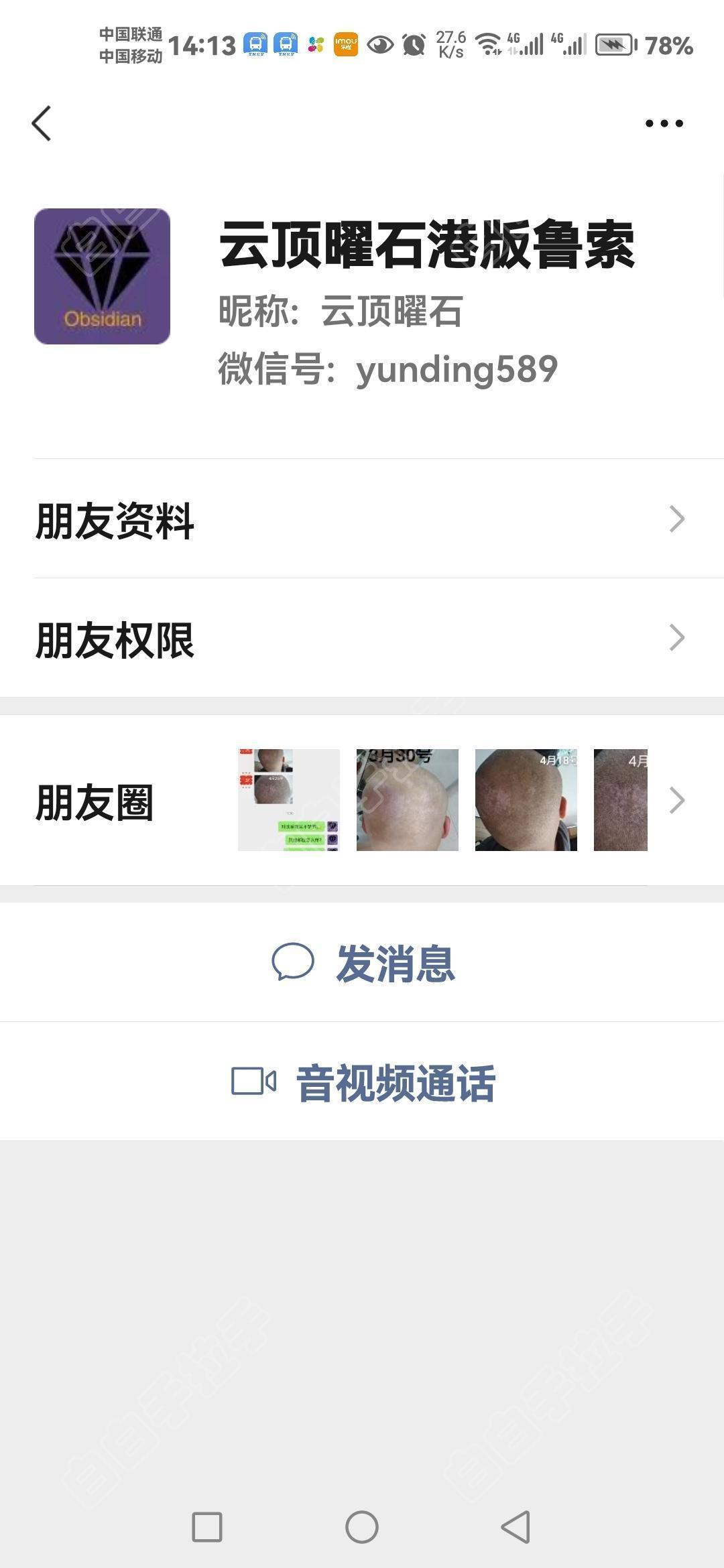Tap 发消息 to send a message
Image resolution: width=724 pixels, height=1568 pixels.
[x=362, y=964]
